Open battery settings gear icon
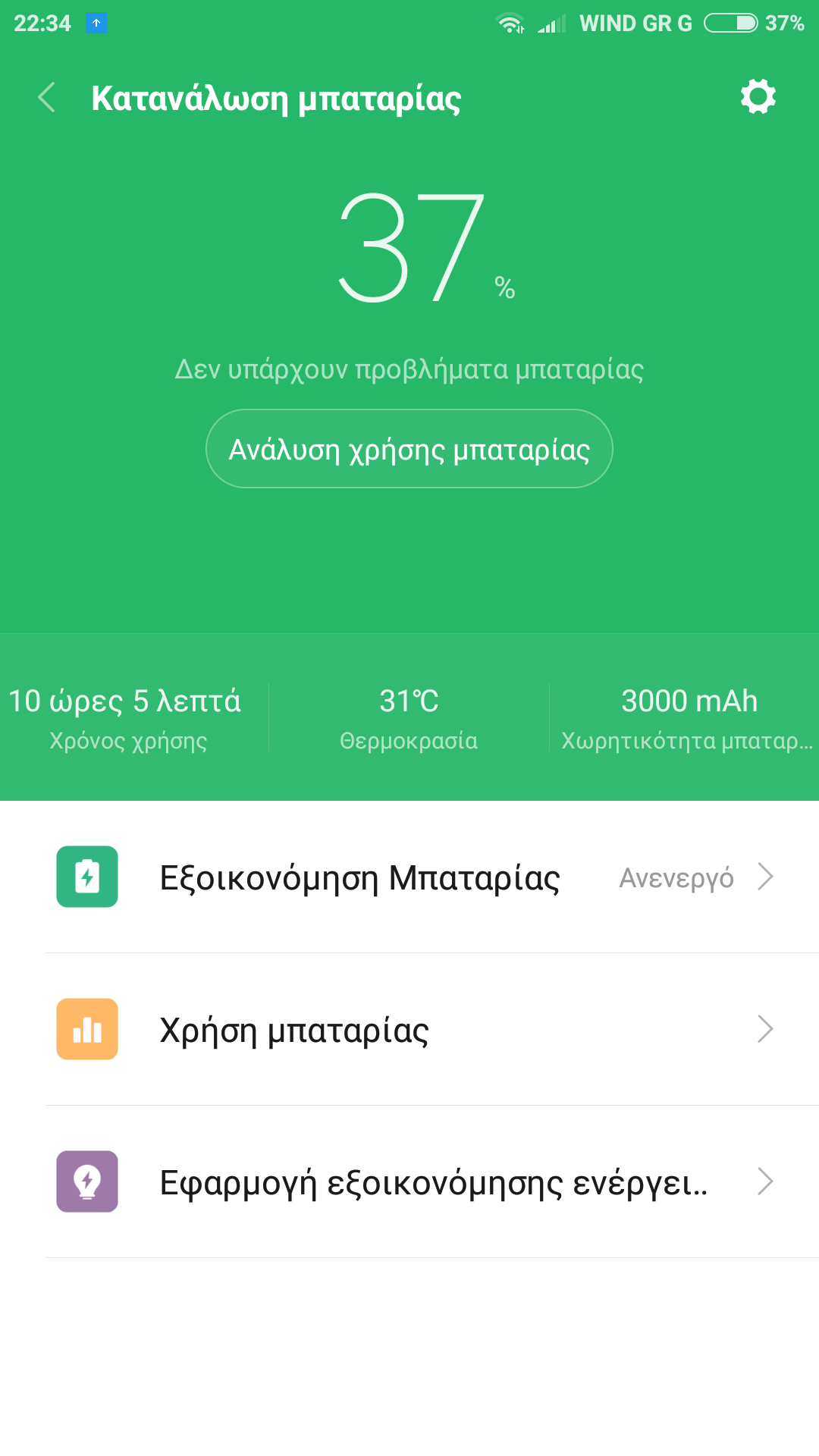This screenshot has width=819, height=1456. 758,97
